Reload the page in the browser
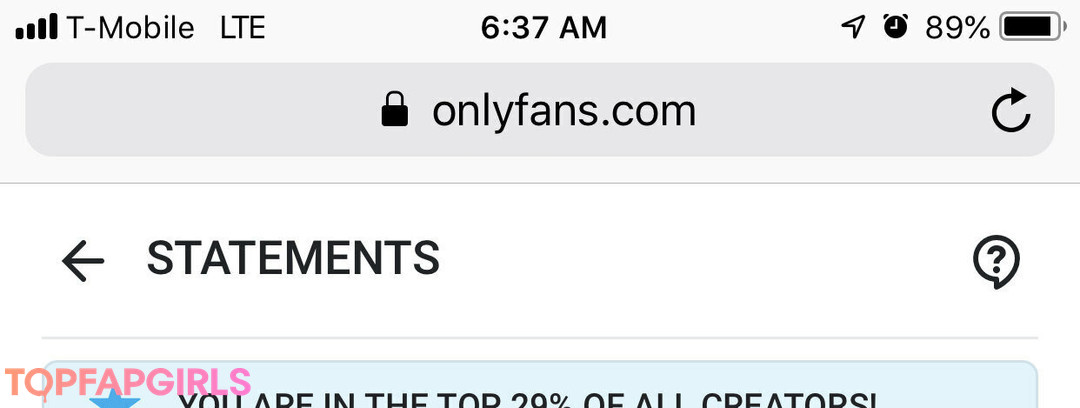Screen dimensions: 1080x408 tap(1010, 111)
